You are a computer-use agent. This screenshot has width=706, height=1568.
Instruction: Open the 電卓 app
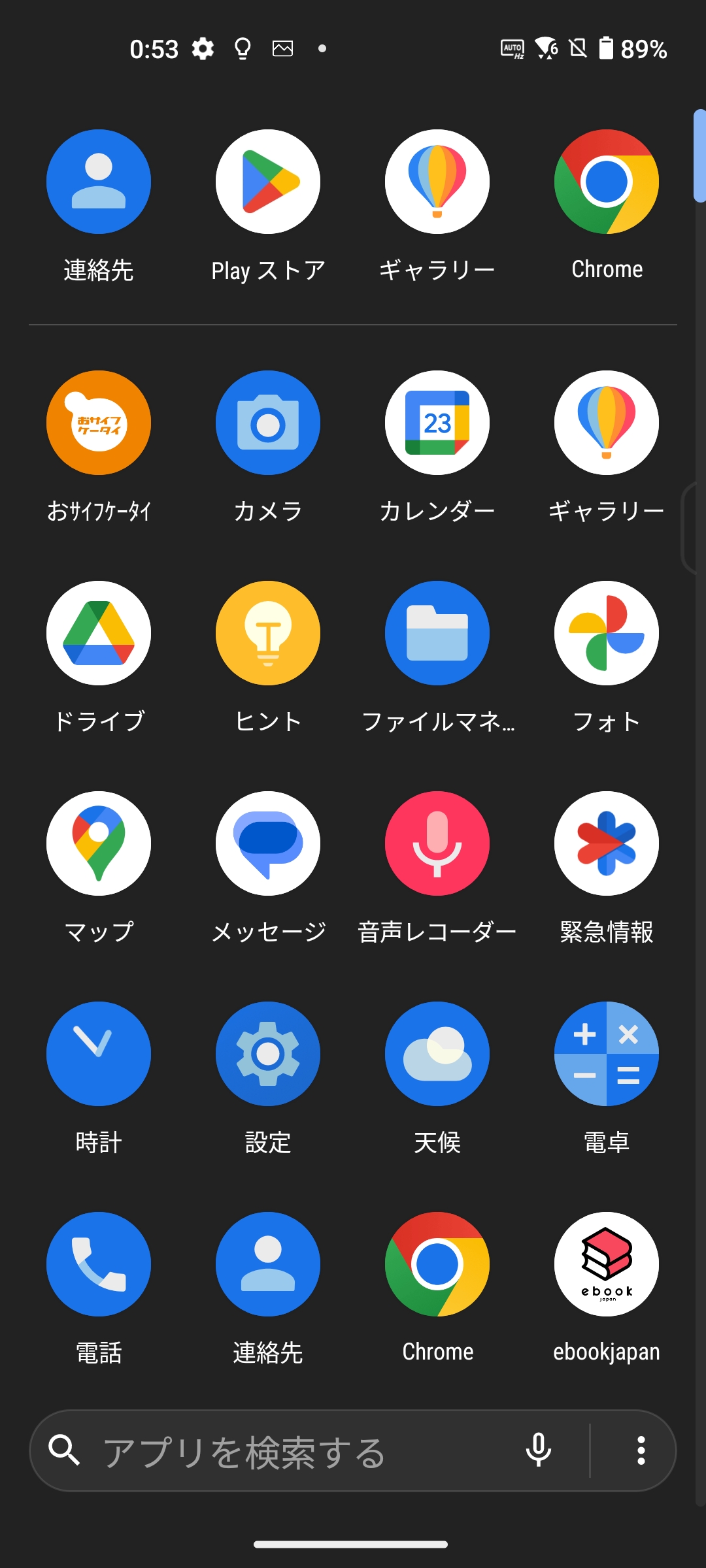coord(607,1054)
